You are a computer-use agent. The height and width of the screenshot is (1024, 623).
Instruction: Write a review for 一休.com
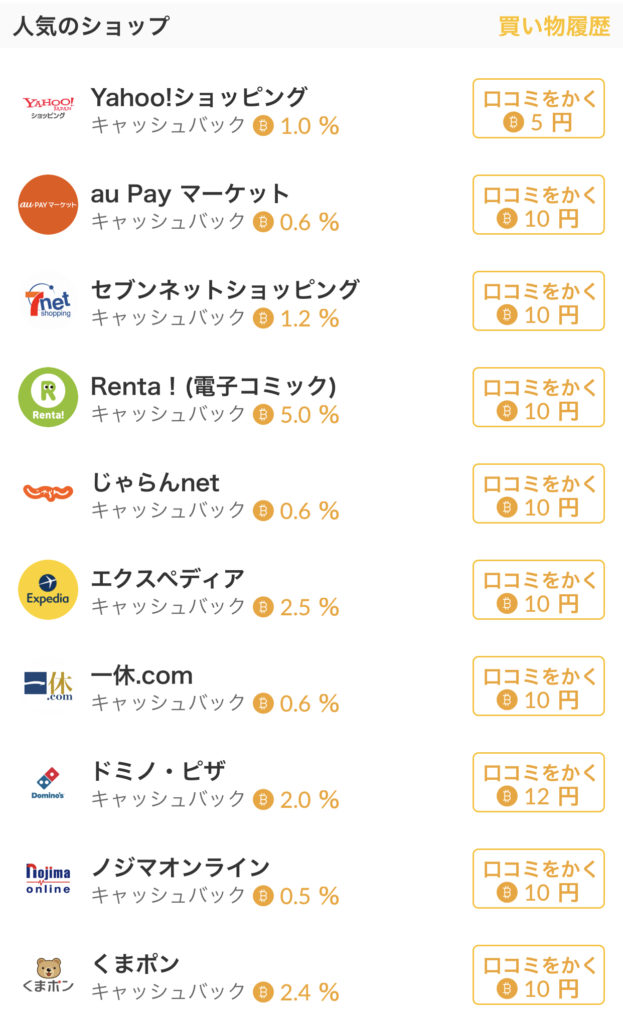tap(539, 686)
